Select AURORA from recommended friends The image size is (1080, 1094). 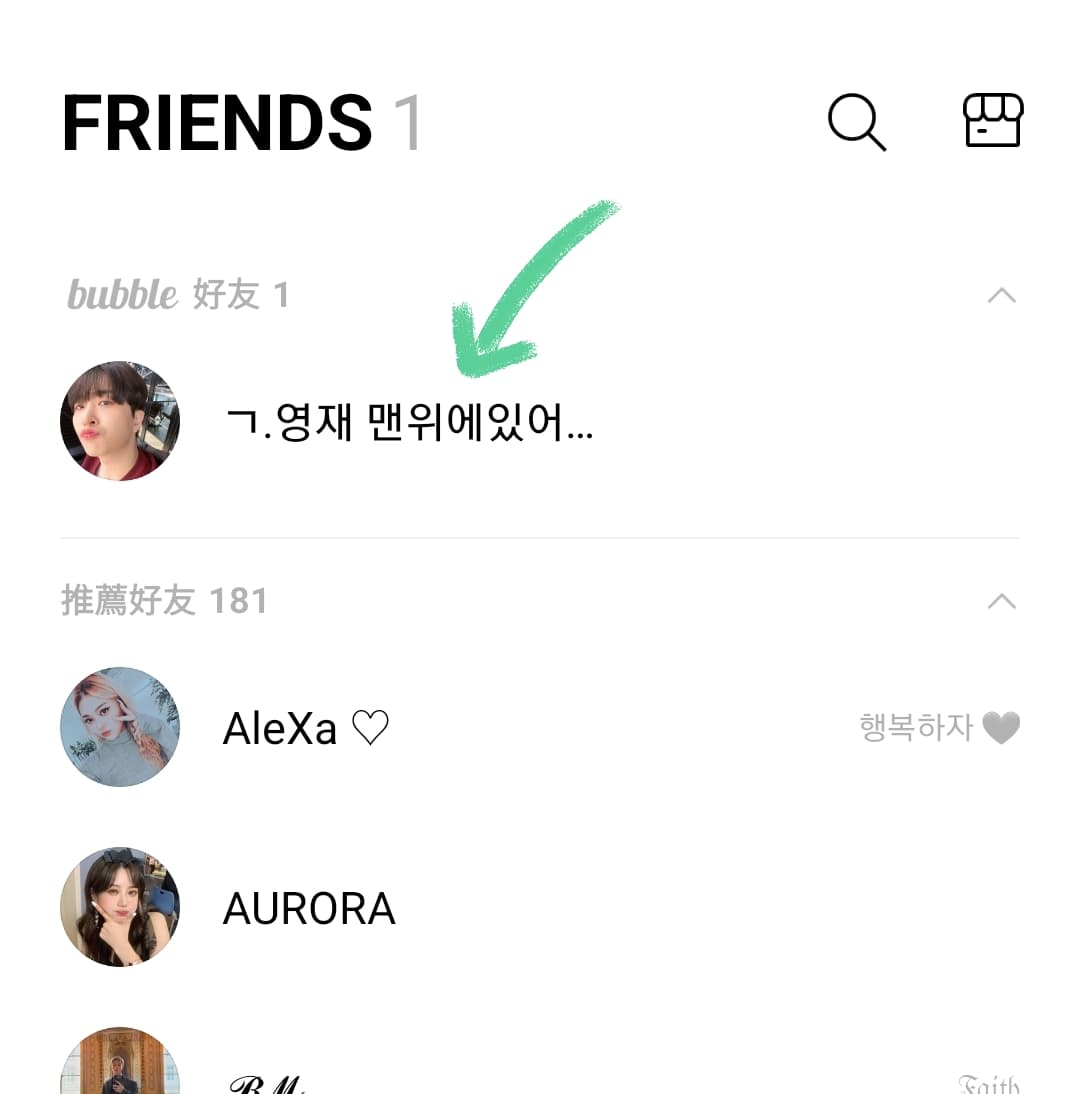click(309, 908)
